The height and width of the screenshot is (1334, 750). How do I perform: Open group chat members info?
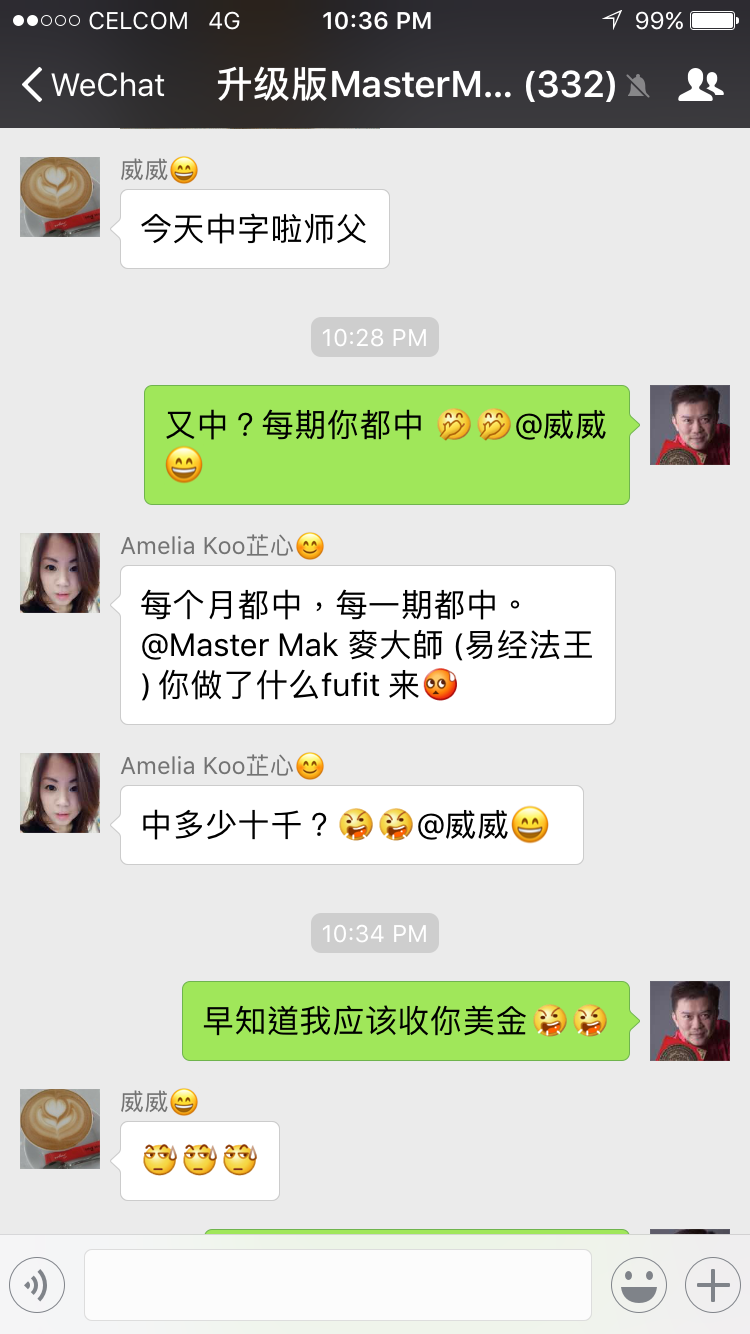click(700, 85)
